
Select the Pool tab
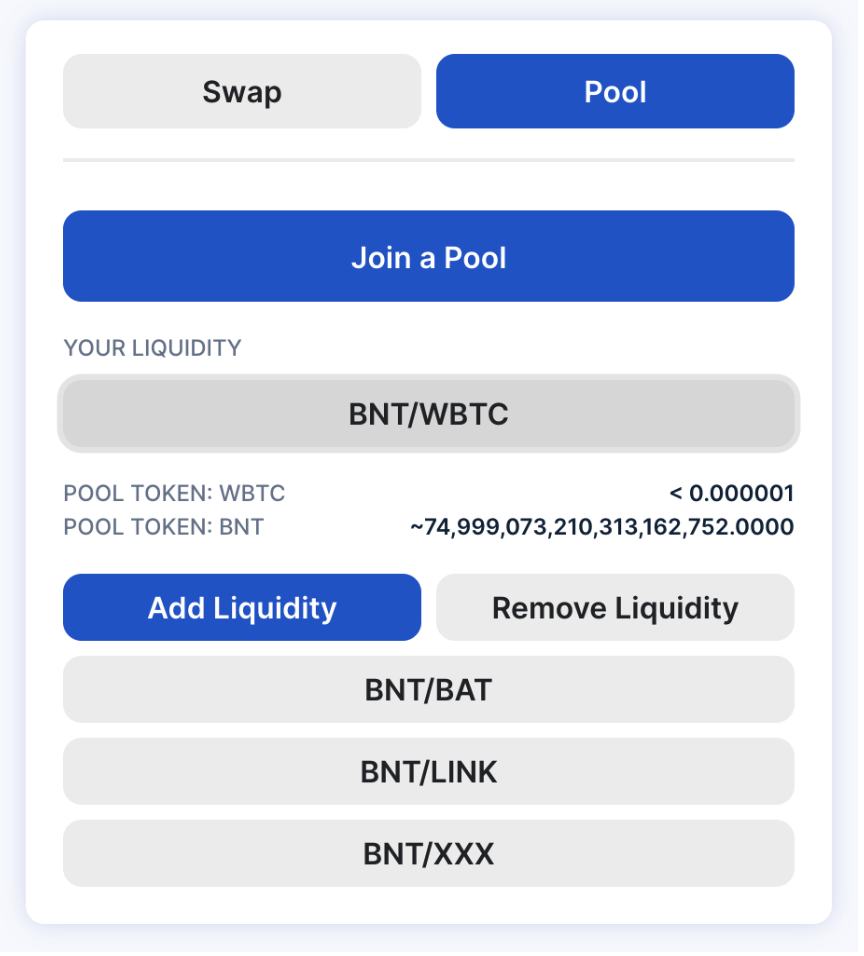coord(614,91)
